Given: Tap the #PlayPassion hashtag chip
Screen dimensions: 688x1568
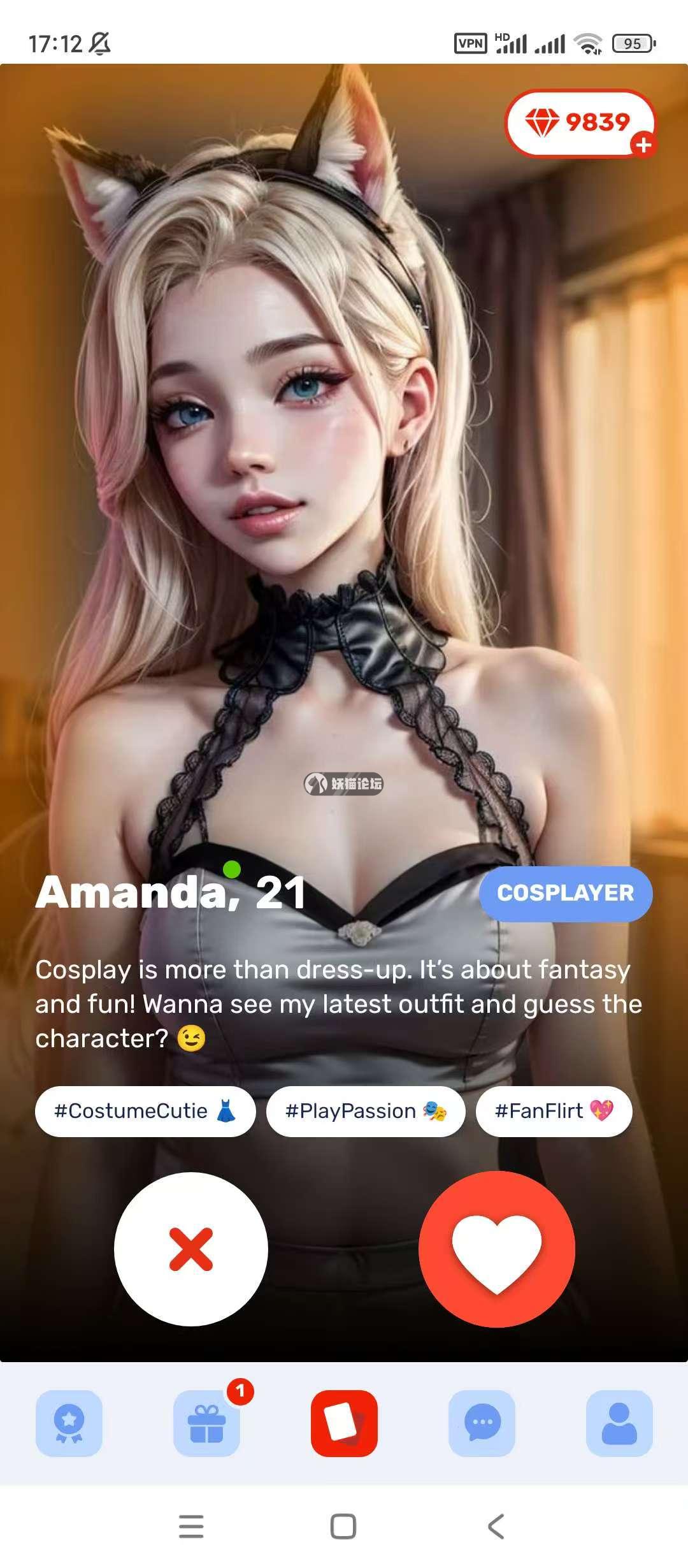Looking at the screenshot, I should tap(365, 1111).
